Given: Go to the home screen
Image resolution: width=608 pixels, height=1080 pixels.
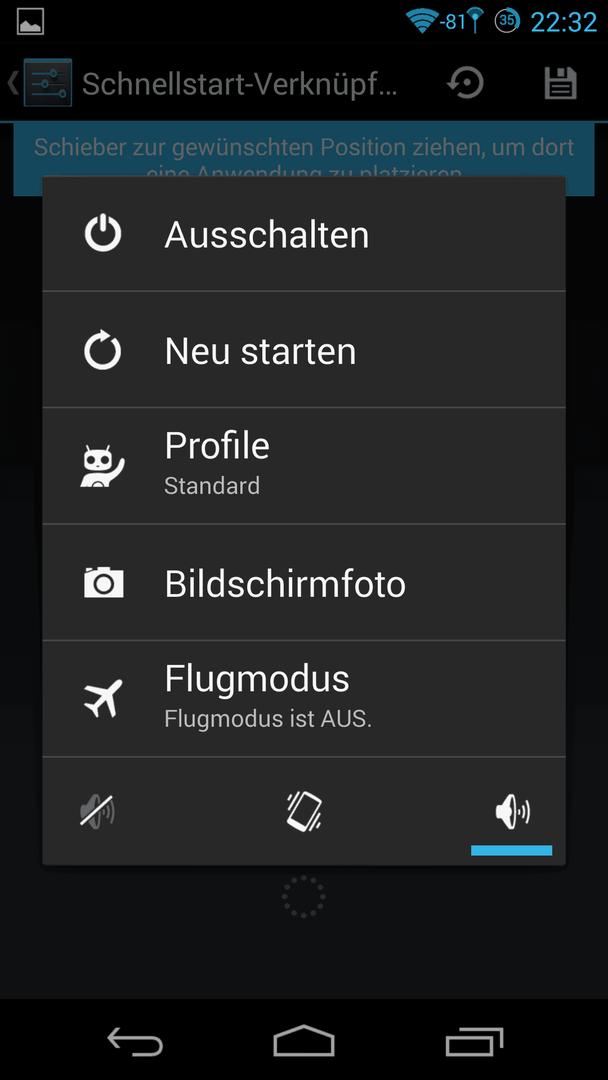Looking at the screenshot, I should tap(304, 1041).
